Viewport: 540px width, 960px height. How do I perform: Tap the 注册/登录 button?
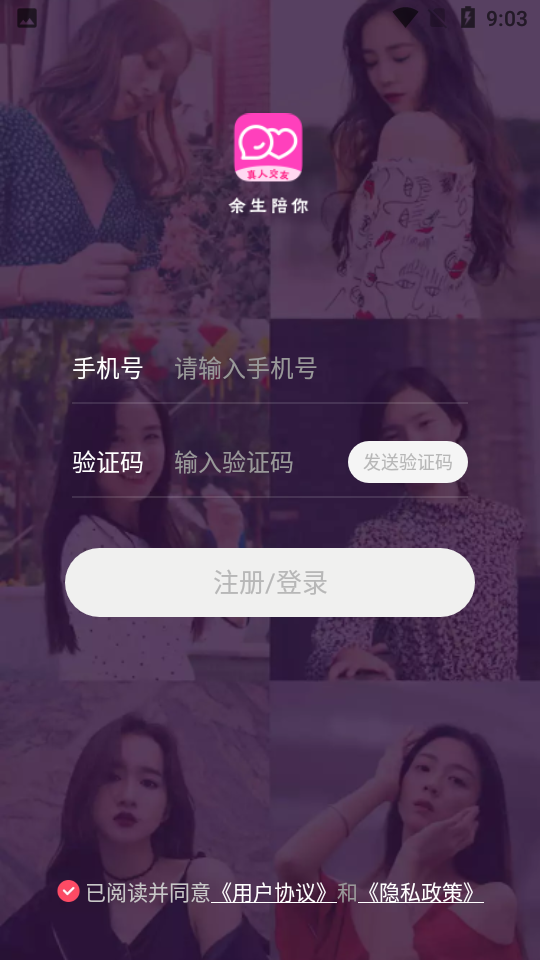(x=270, y=582)
